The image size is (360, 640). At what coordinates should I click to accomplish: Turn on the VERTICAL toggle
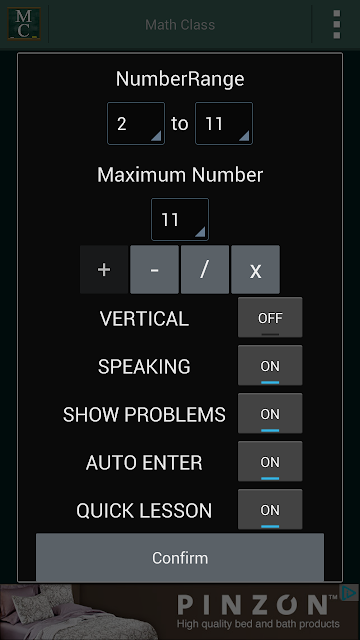(x=270, y=318)
